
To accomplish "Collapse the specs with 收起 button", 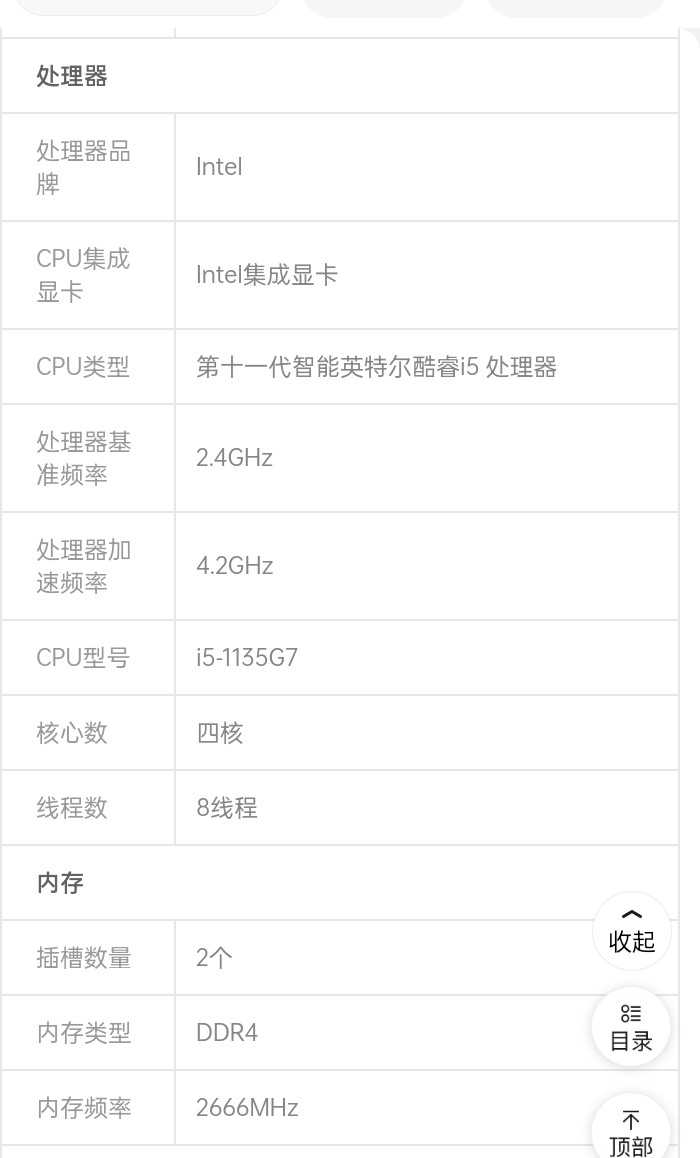I will click(x=631, y=930).
